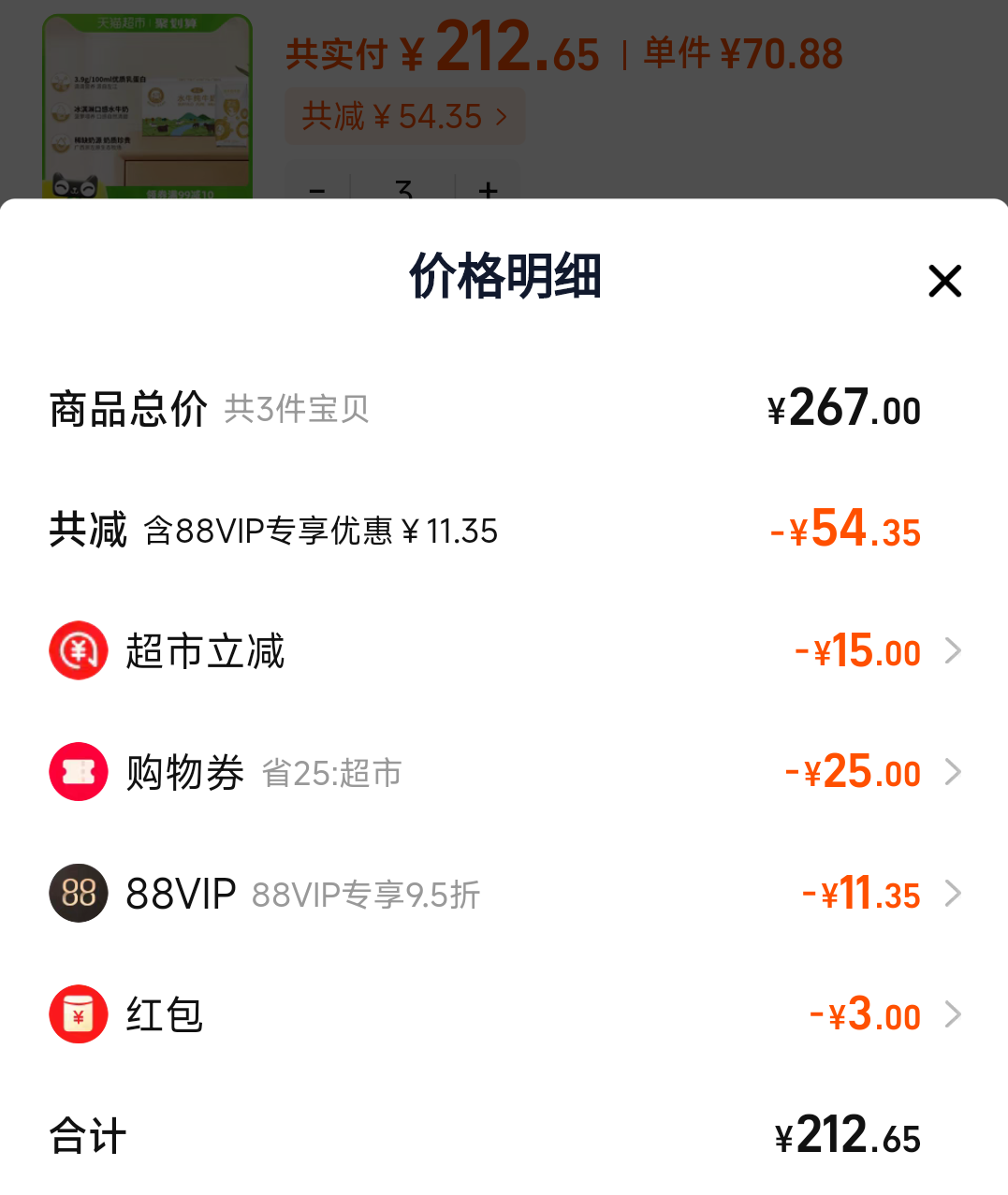Image resolution: width=1008 pixels, height=1195 pixels.
Task: Click the quantity value showing 3
Action: click(x=404, y=190)
